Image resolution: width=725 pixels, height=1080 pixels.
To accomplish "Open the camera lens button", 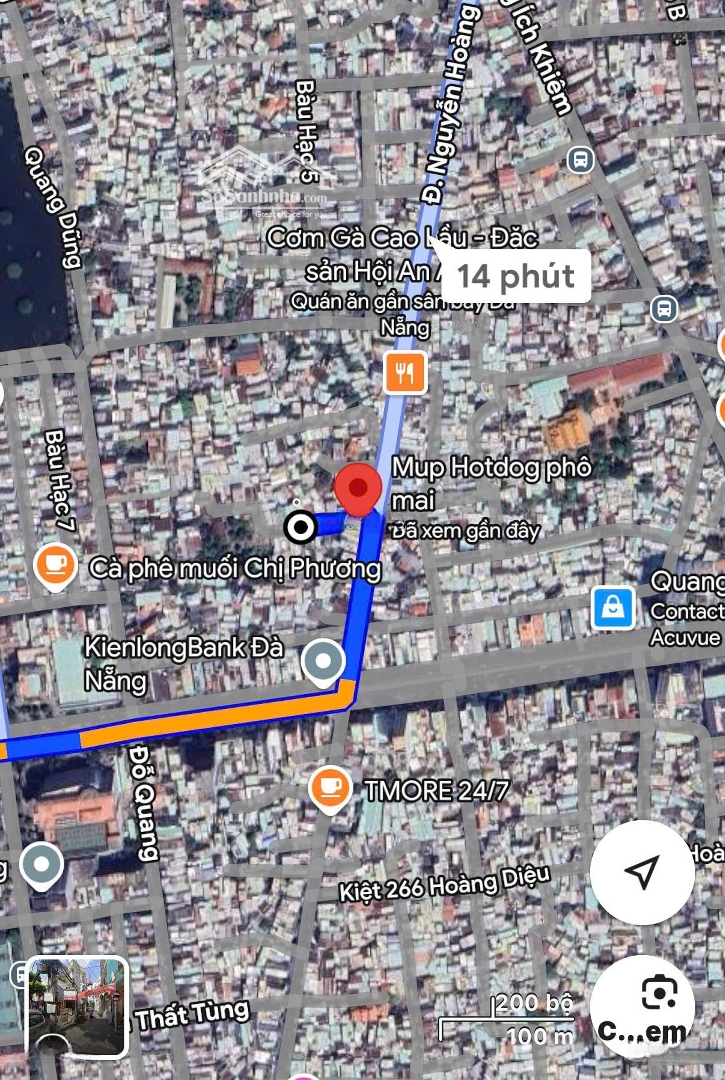I will coord(657,994).
